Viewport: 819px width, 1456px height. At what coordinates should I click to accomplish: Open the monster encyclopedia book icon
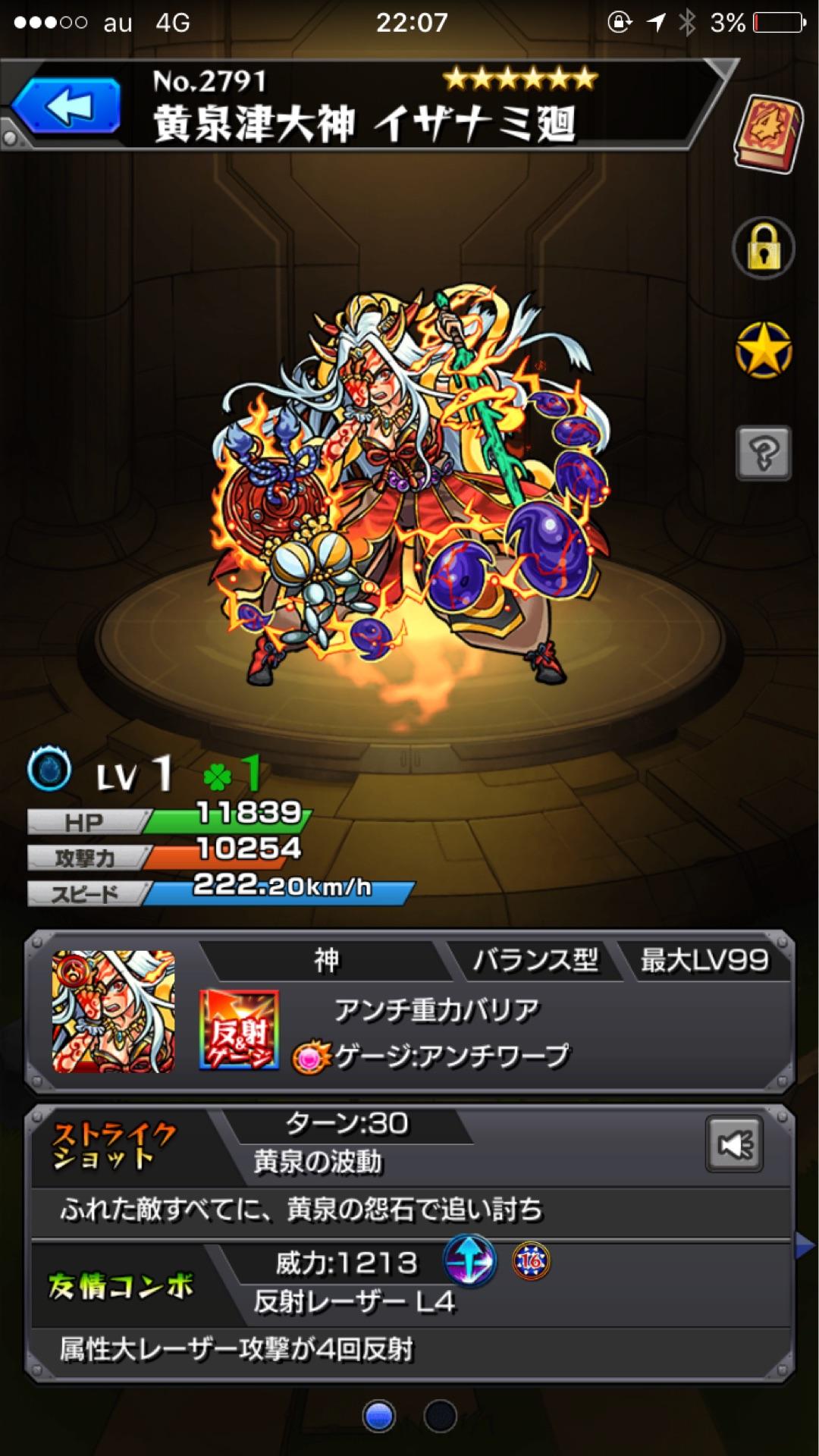coord(767,133)
